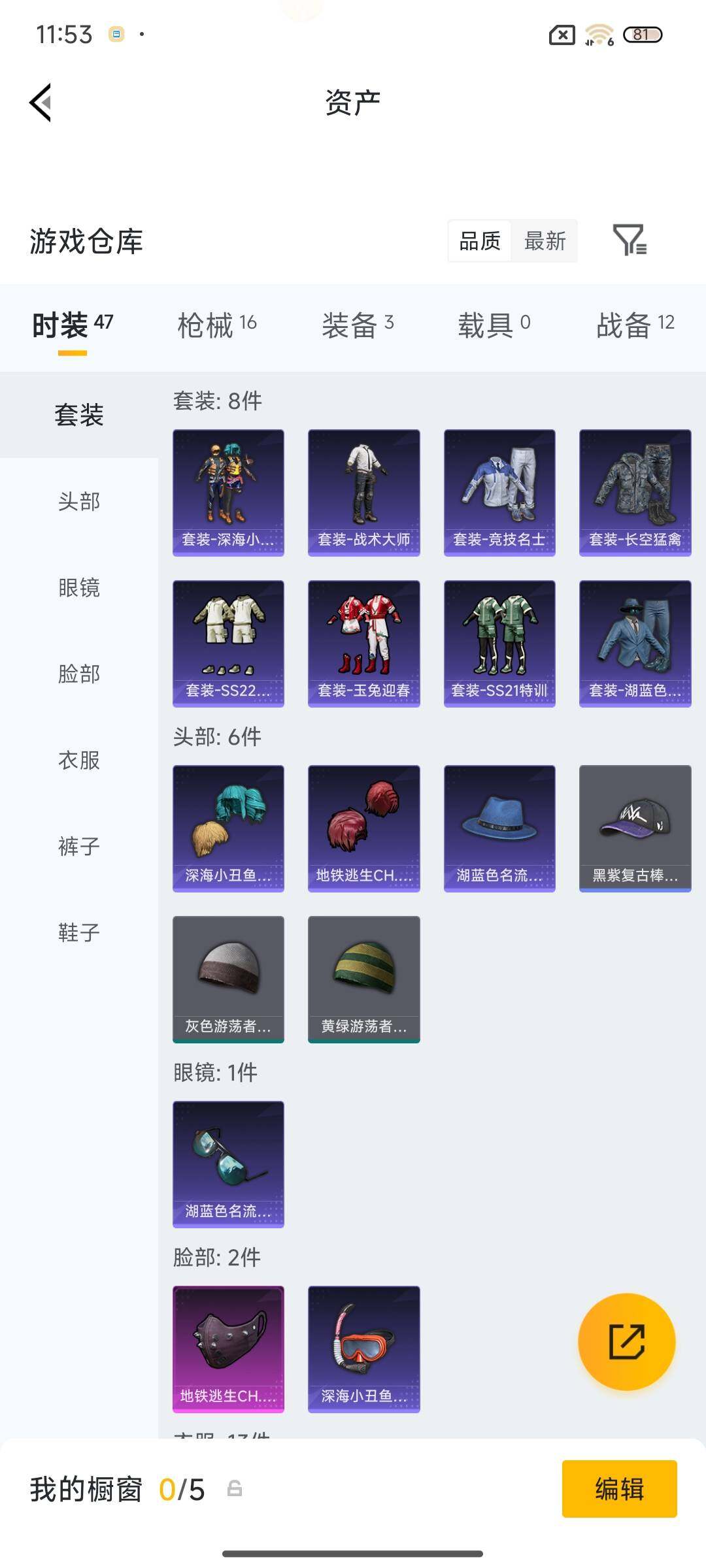
Task: Switch to the 战备 tab
Action: click(634, 325)
